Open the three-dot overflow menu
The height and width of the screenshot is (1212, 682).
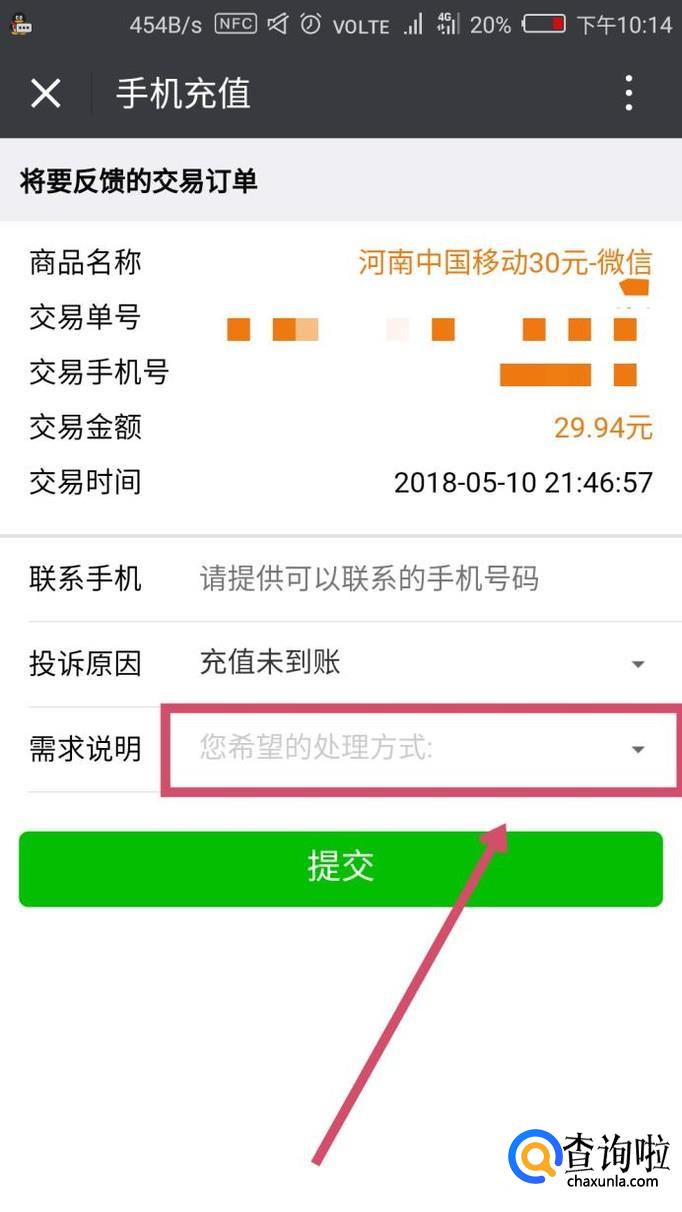coord(628,93)
